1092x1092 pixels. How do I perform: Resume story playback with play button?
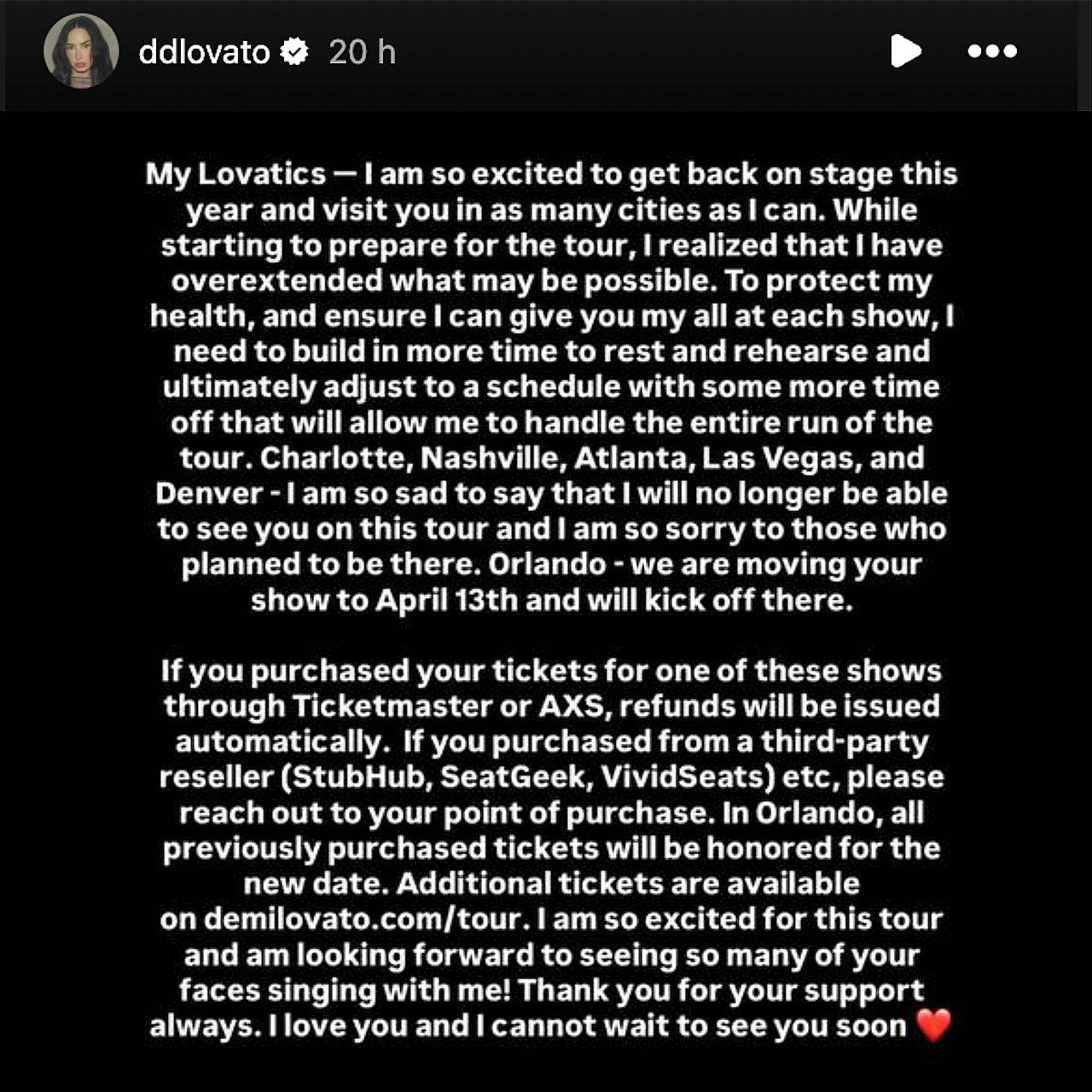[905, 51]
